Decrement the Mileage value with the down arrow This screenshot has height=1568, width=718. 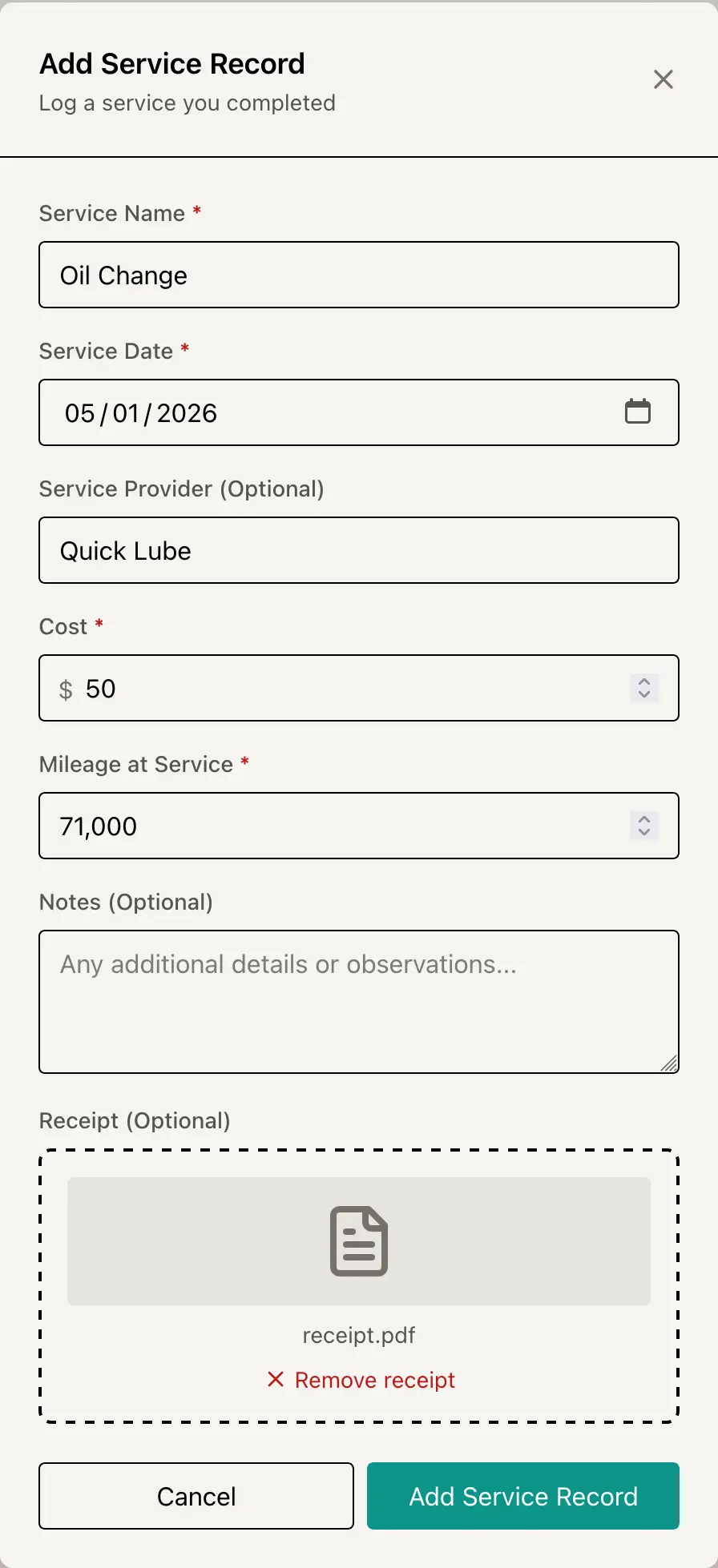tap(644, 832)
